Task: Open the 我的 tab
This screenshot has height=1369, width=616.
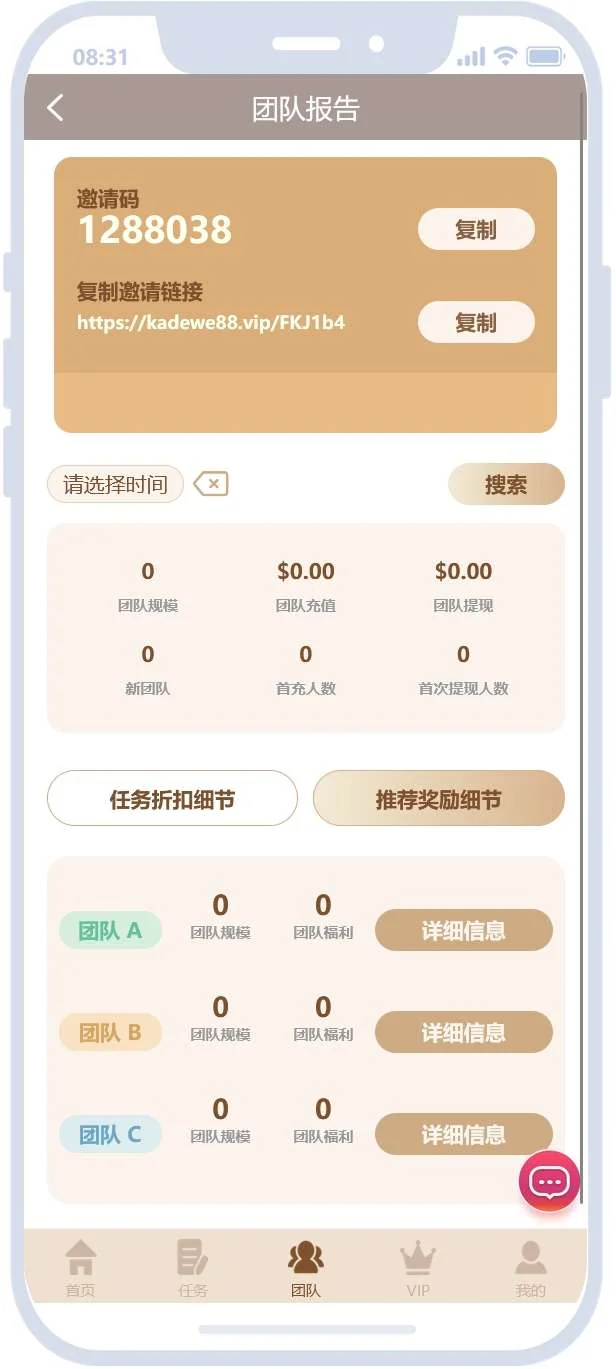Action: point(531,1268)
